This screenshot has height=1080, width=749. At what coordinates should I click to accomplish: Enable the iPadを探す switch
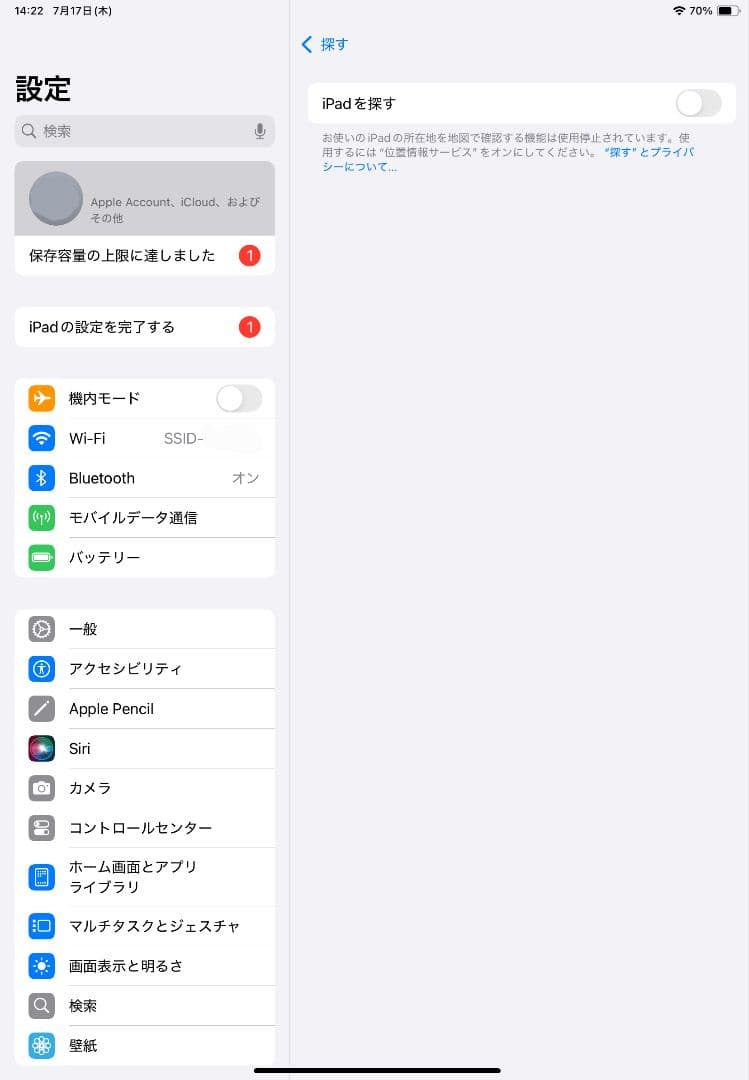(697, 102)
